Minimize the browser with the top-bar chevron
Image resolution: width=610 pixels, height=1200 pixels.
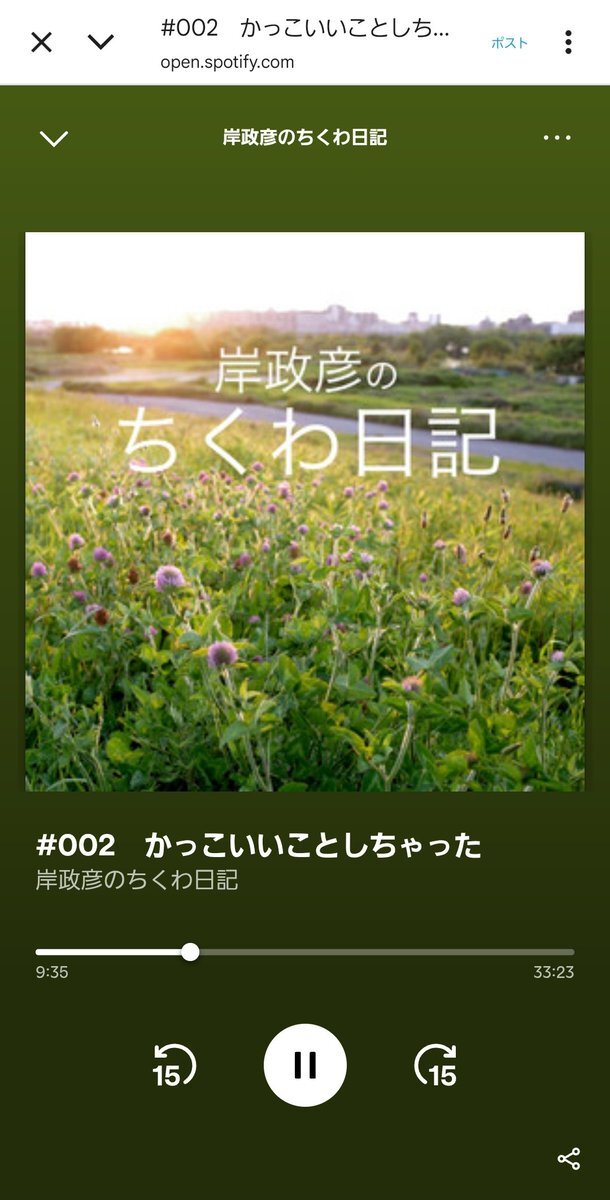[101, 42]
